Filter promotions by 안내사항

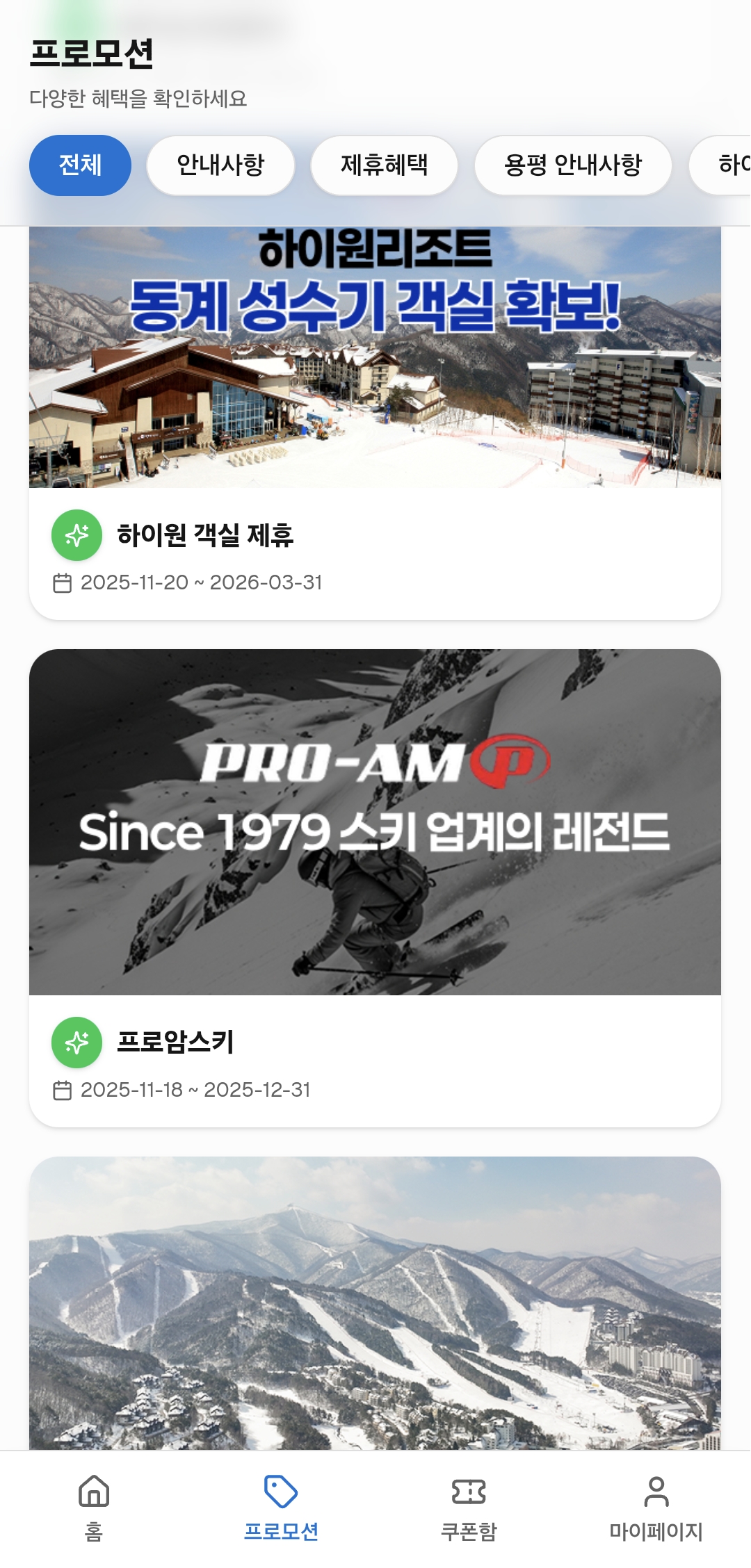tap(220, 165)
